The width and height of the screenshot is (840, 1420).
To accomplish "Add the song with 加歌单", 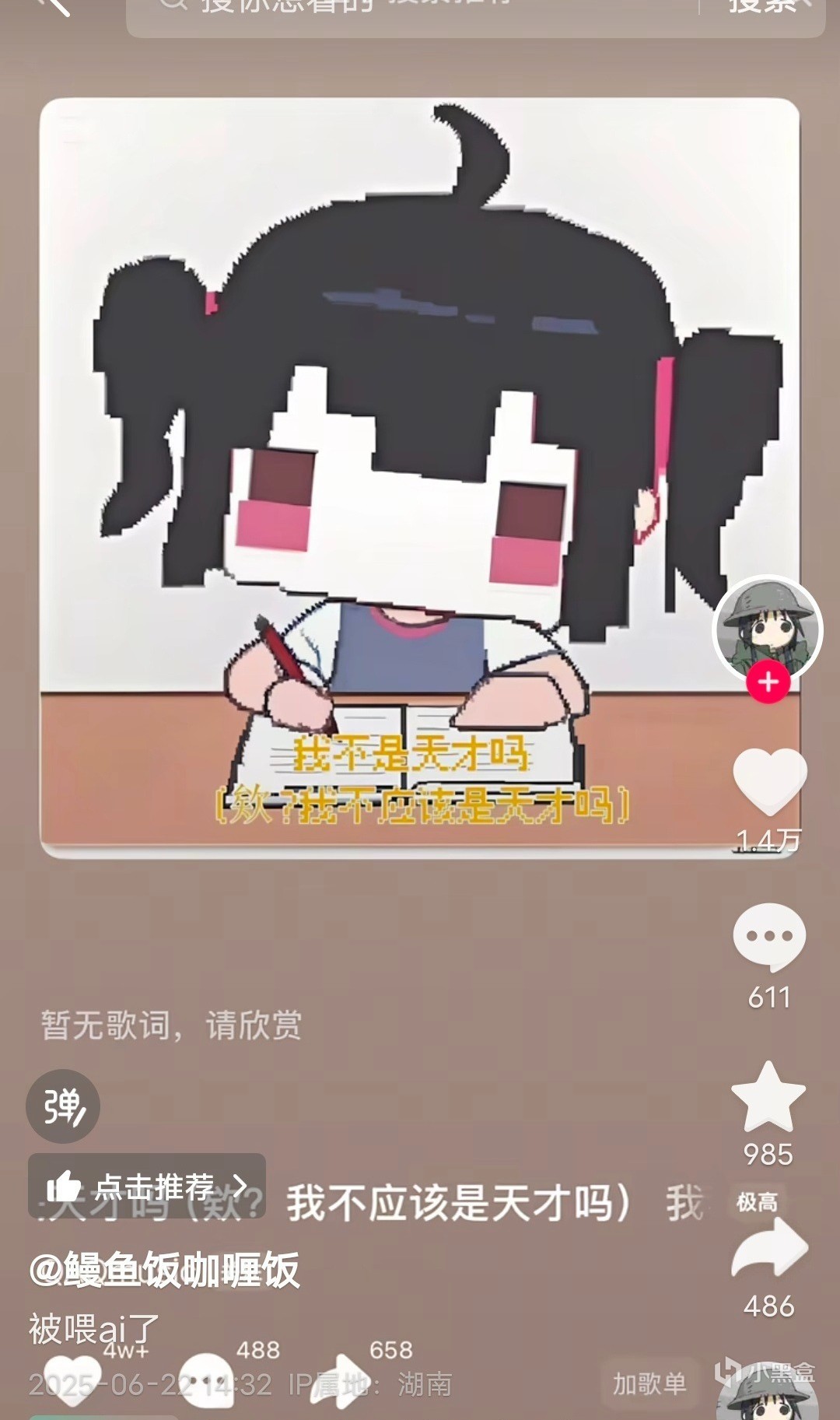I will 649,1384.
